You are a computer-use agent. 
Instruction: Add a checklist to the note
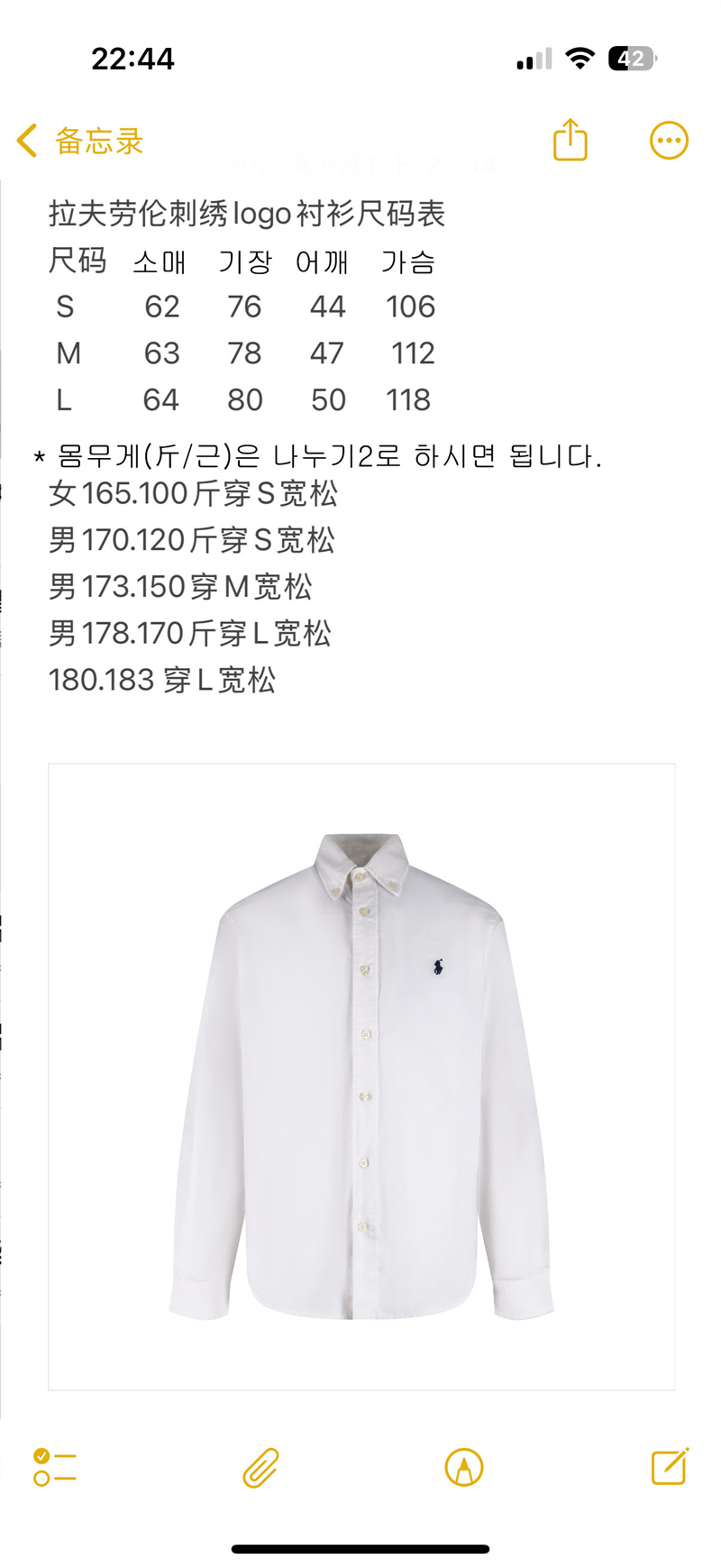[x=55, y=1467]
